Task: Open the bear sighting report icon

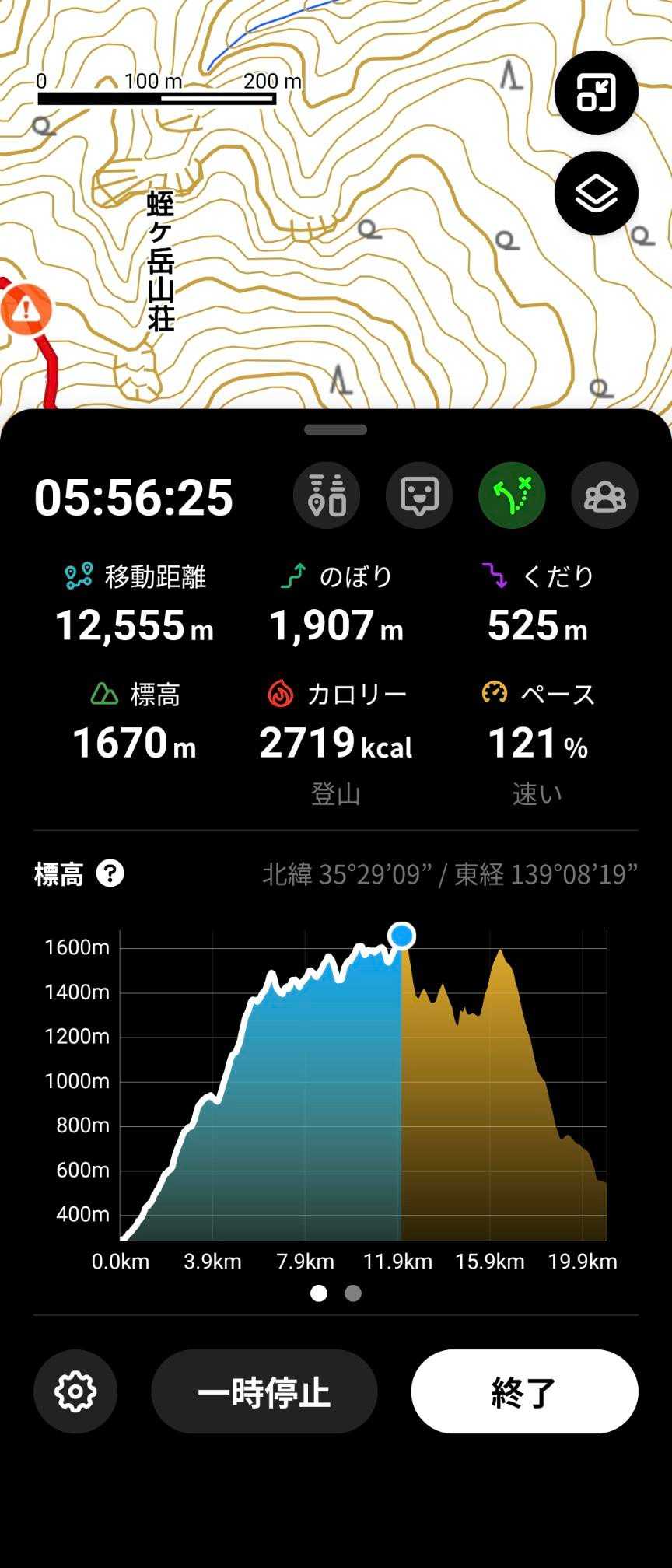Action: 419,495
